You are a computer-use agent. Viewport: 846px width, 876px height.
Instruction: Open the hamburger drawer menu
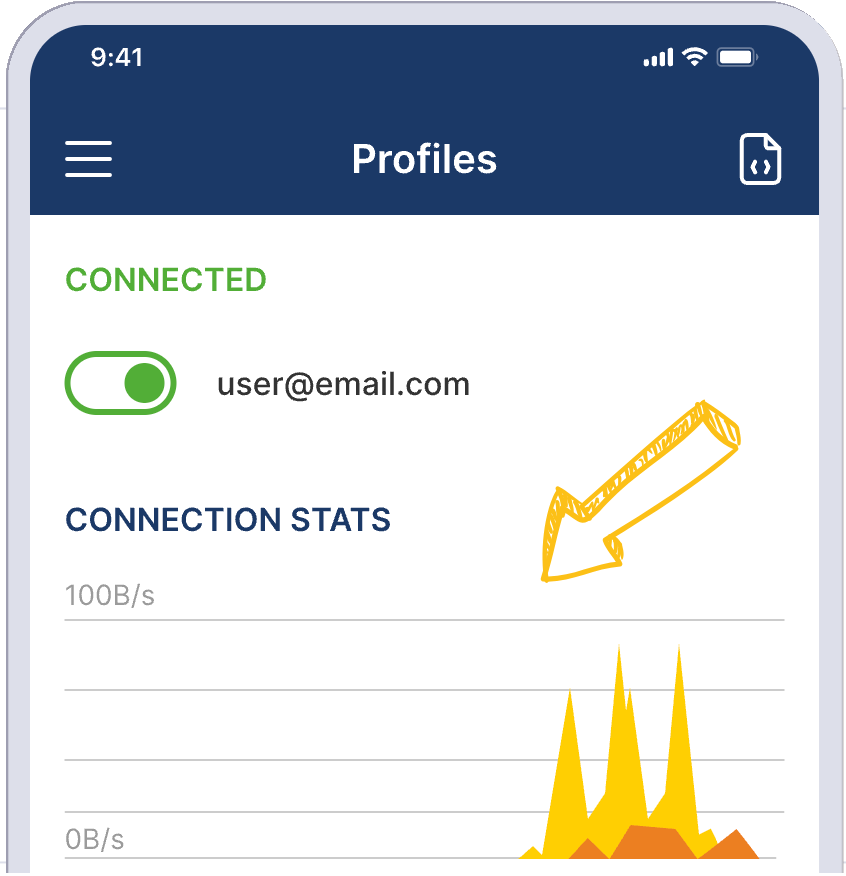coord(88,160)
